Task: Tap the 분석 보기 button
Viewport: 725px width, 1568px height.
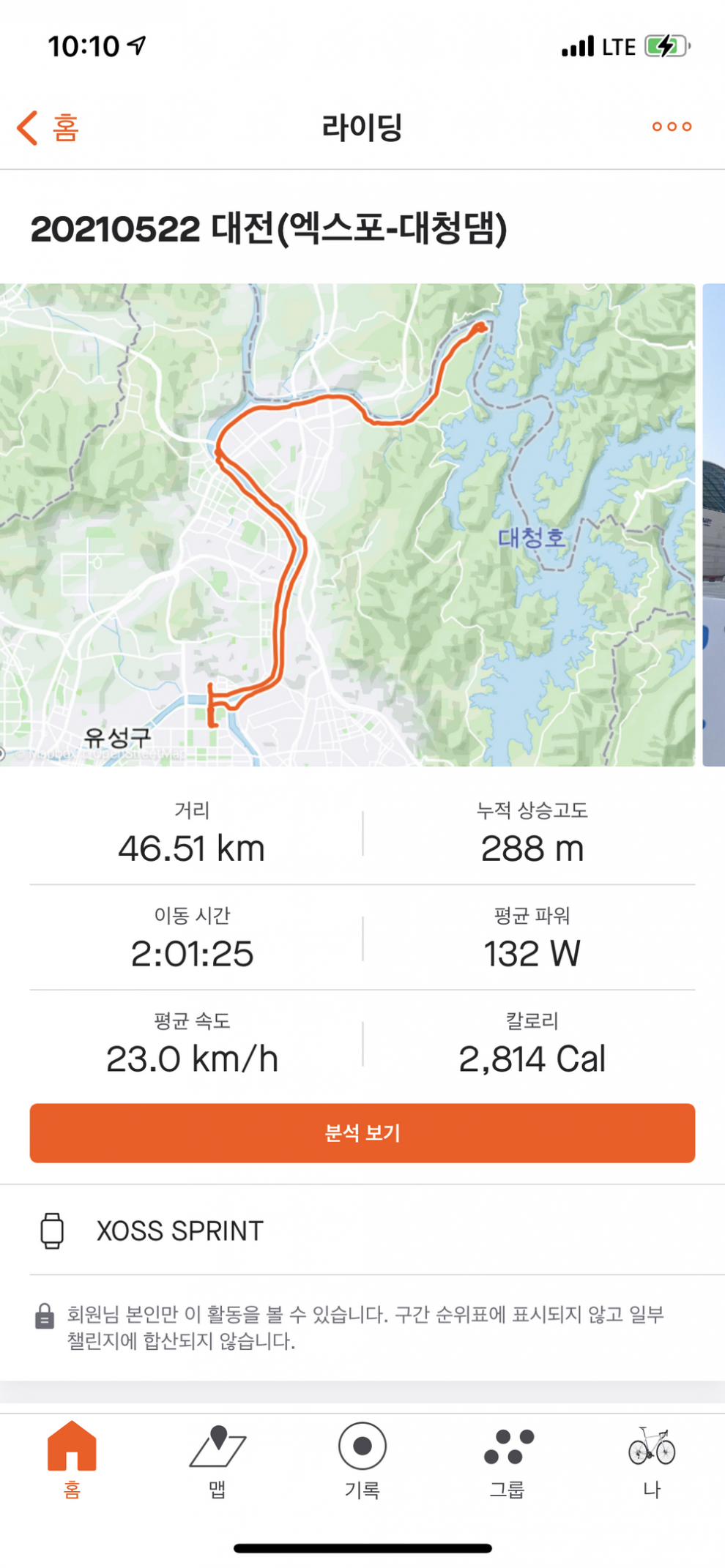Action: [362, 1132]
